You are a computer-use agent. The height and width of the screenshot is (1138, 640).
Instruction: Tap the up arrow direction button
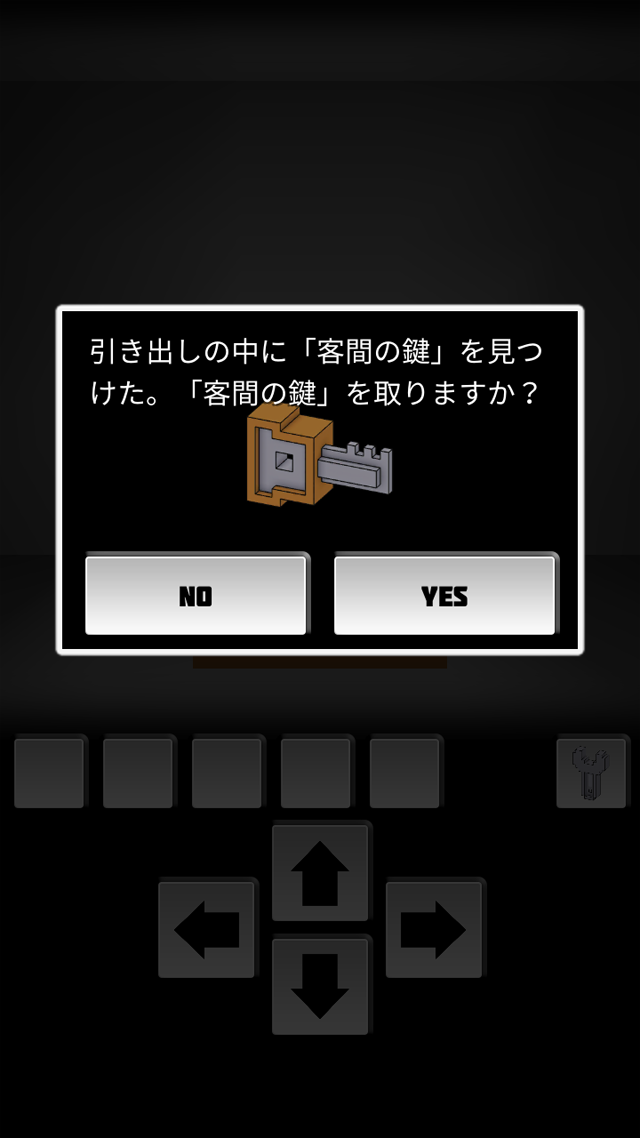click(x=320, y=873)
